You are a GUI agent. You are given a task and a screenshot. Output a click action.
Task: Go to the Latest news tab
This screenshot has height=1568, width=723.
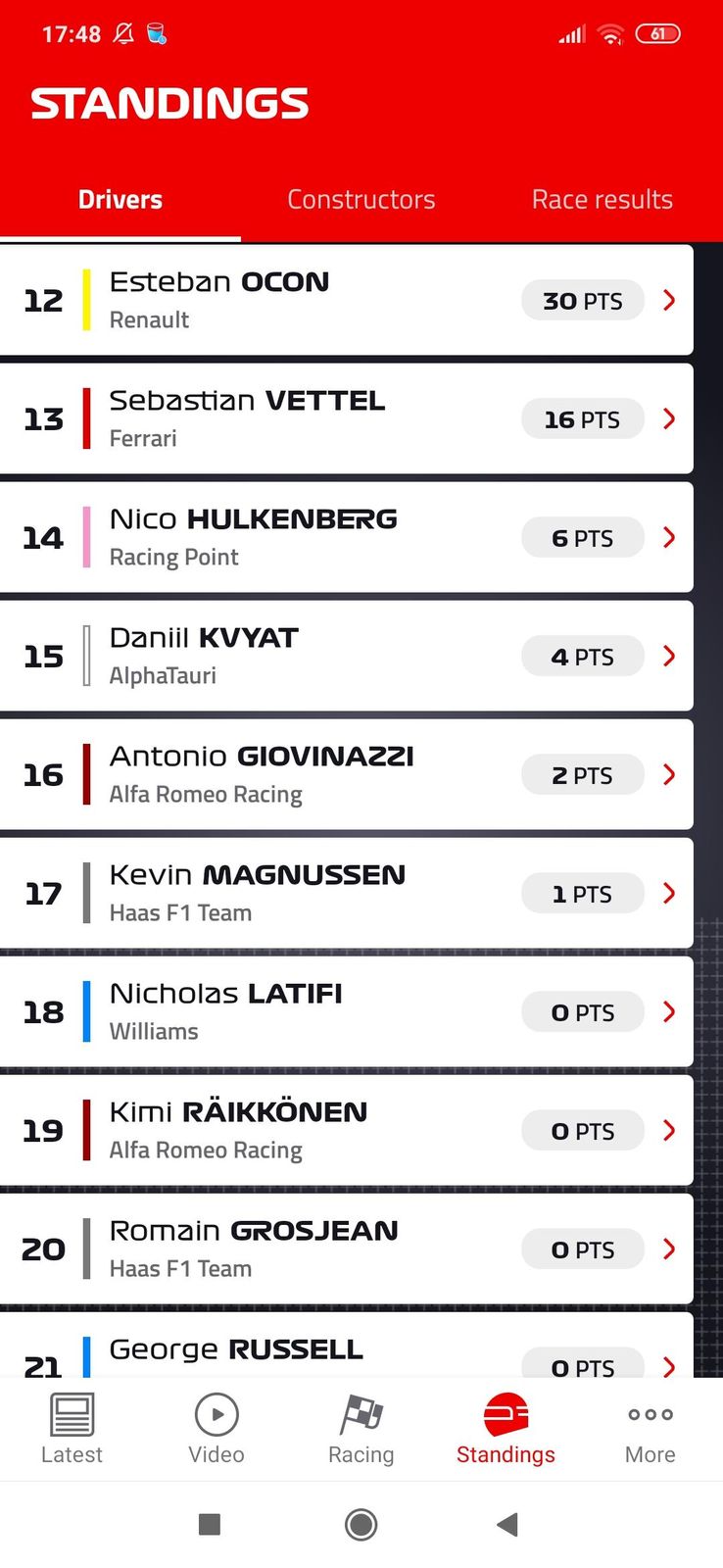click(72, 1429)
